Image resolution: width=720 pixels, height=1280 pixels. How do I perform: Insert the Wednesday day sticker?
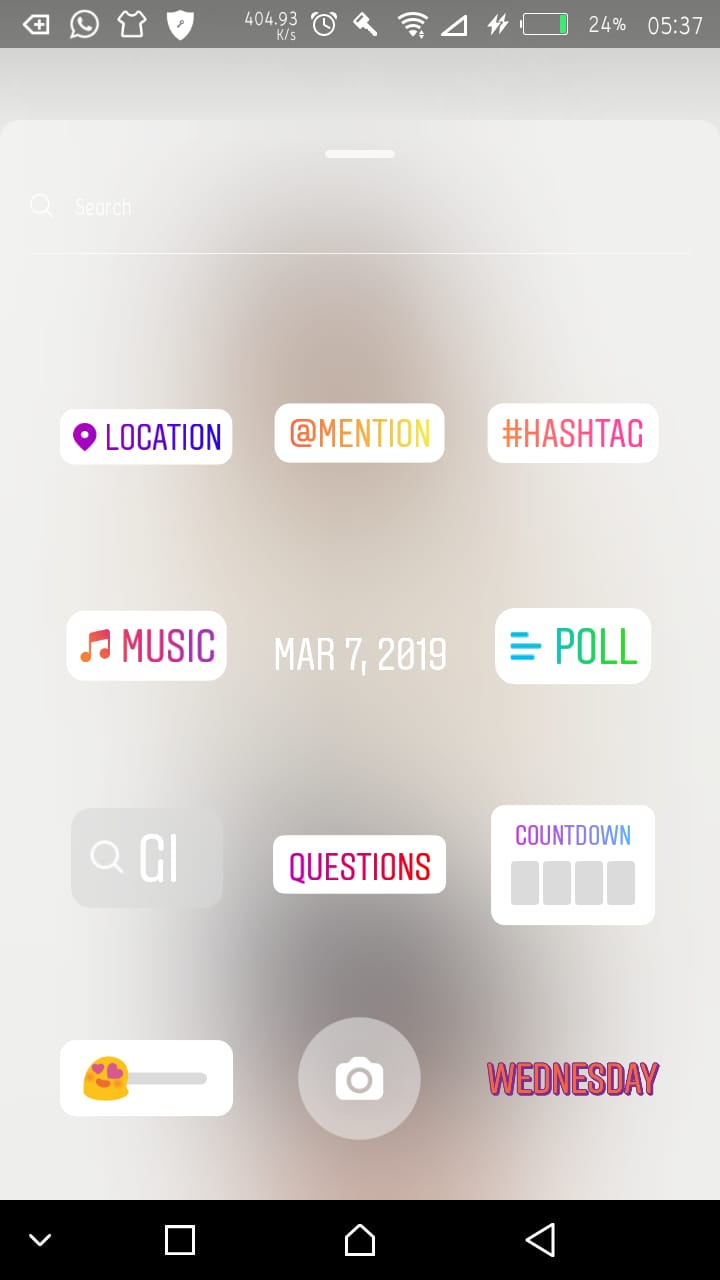point(572,1078)
